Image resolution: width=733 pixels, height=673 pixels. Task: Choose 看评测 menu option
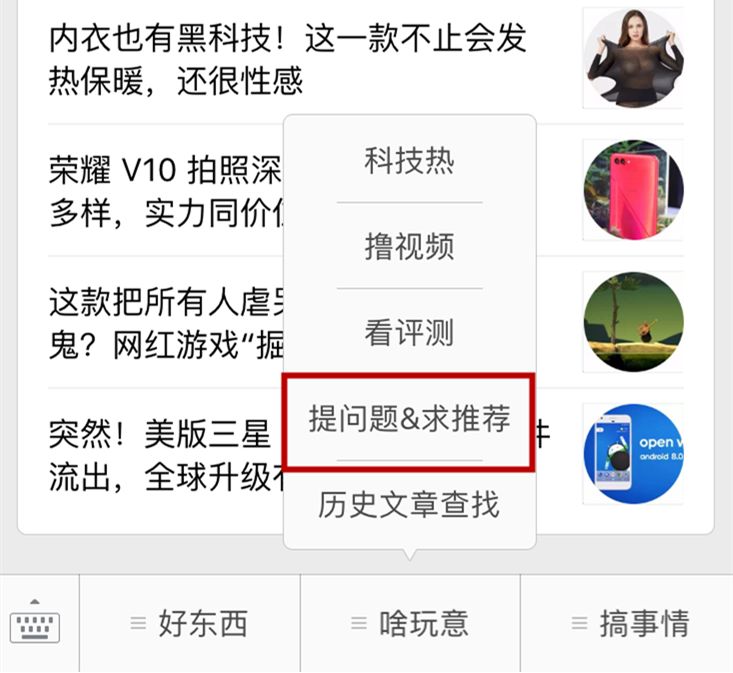[x=409, y=332]
